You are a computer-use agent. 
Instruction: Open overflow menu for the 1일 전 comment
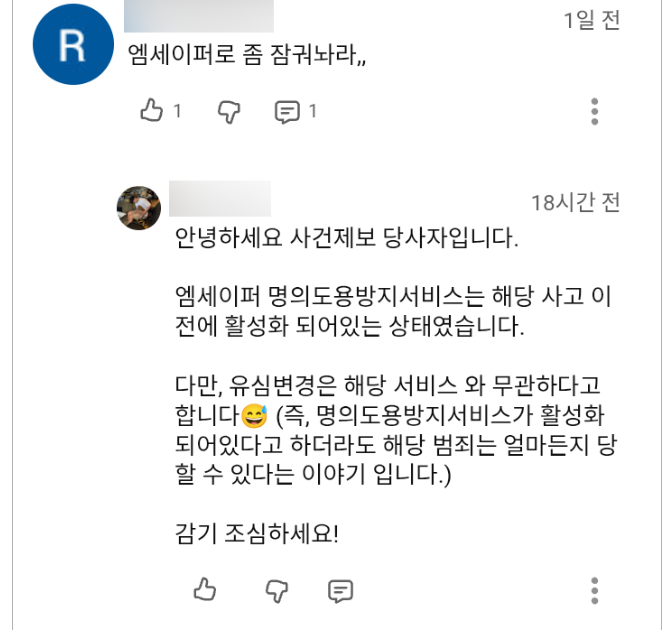[595, 111]
